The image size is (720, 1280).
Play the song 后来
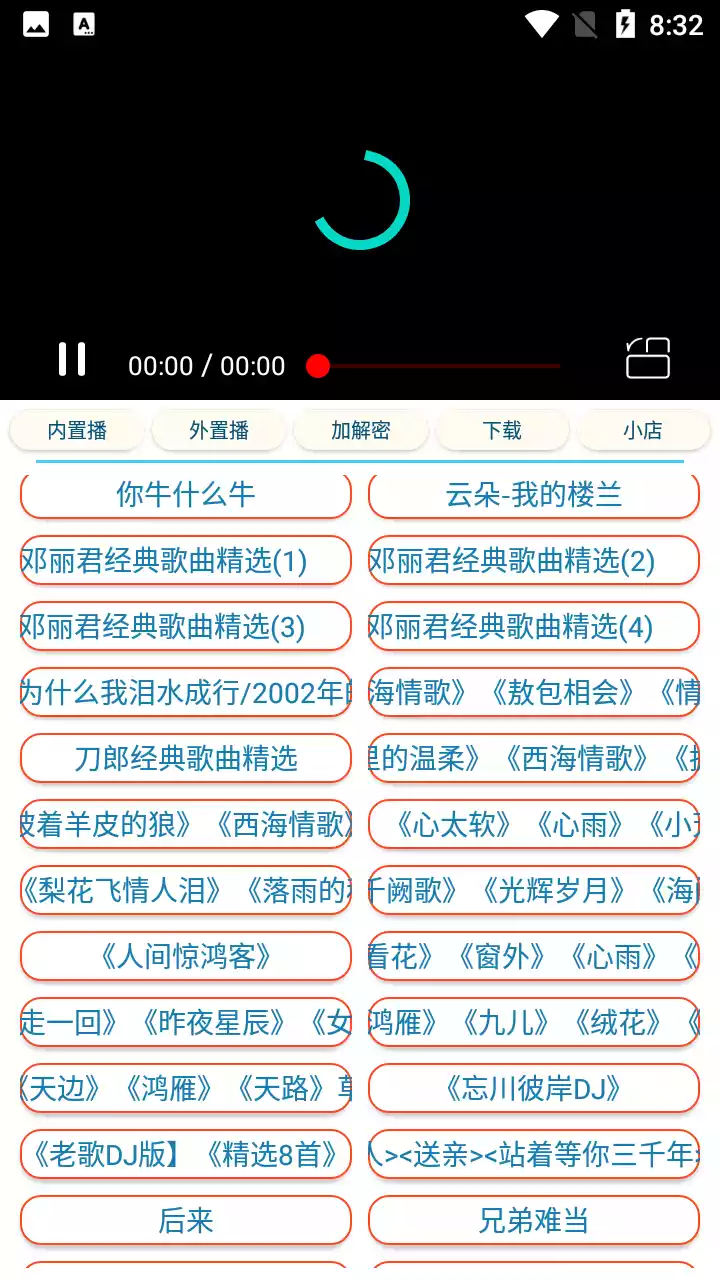(x=186, y=1220)
